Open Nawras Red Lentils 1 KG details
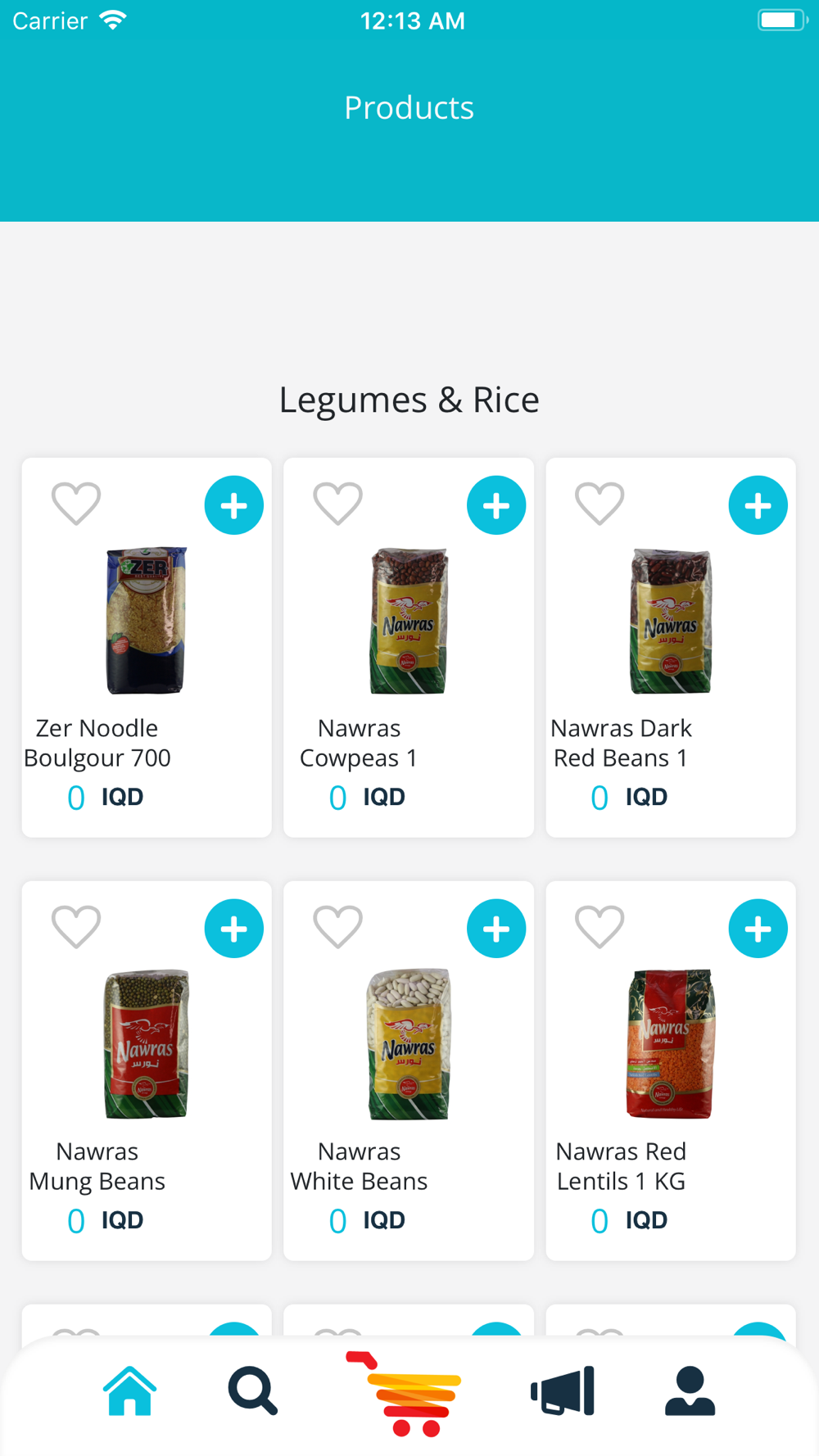This screenshot has width=819, height=1456. (670, 1044)
